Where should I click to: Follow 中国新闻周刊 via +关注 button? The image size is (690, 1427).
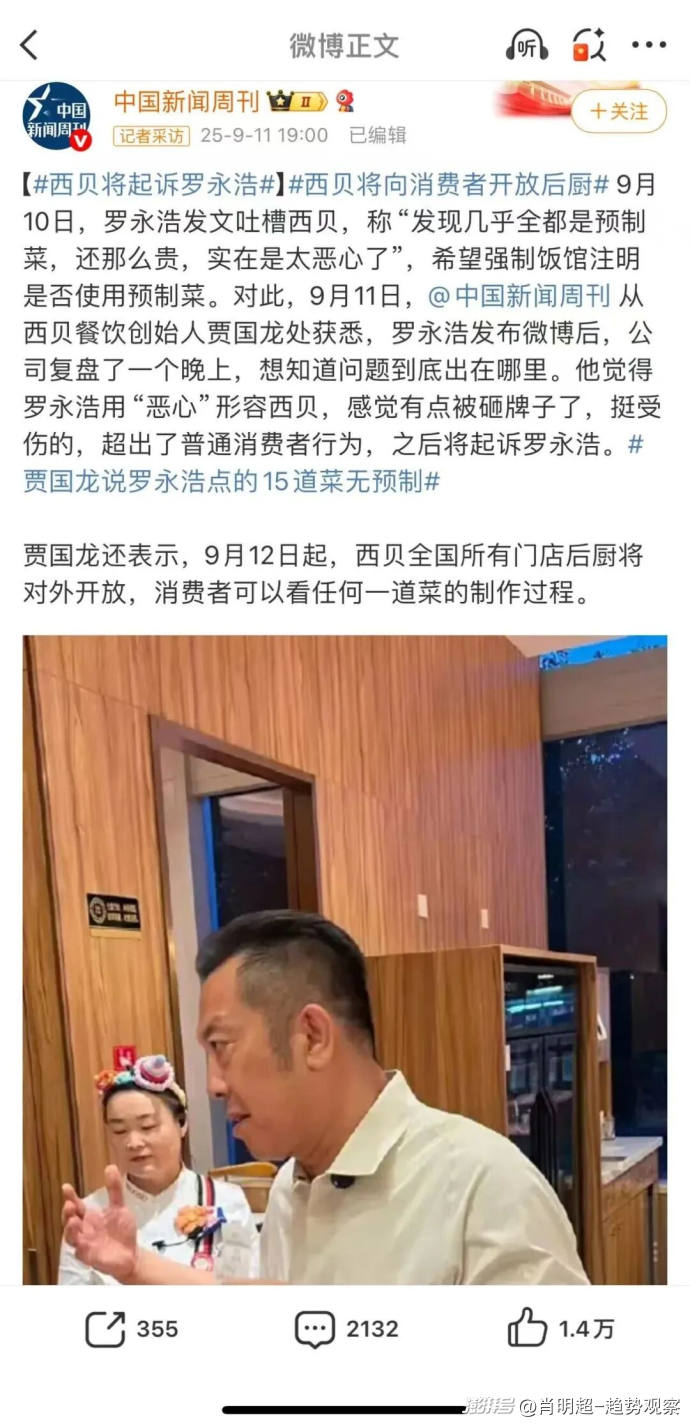(618, 111)
